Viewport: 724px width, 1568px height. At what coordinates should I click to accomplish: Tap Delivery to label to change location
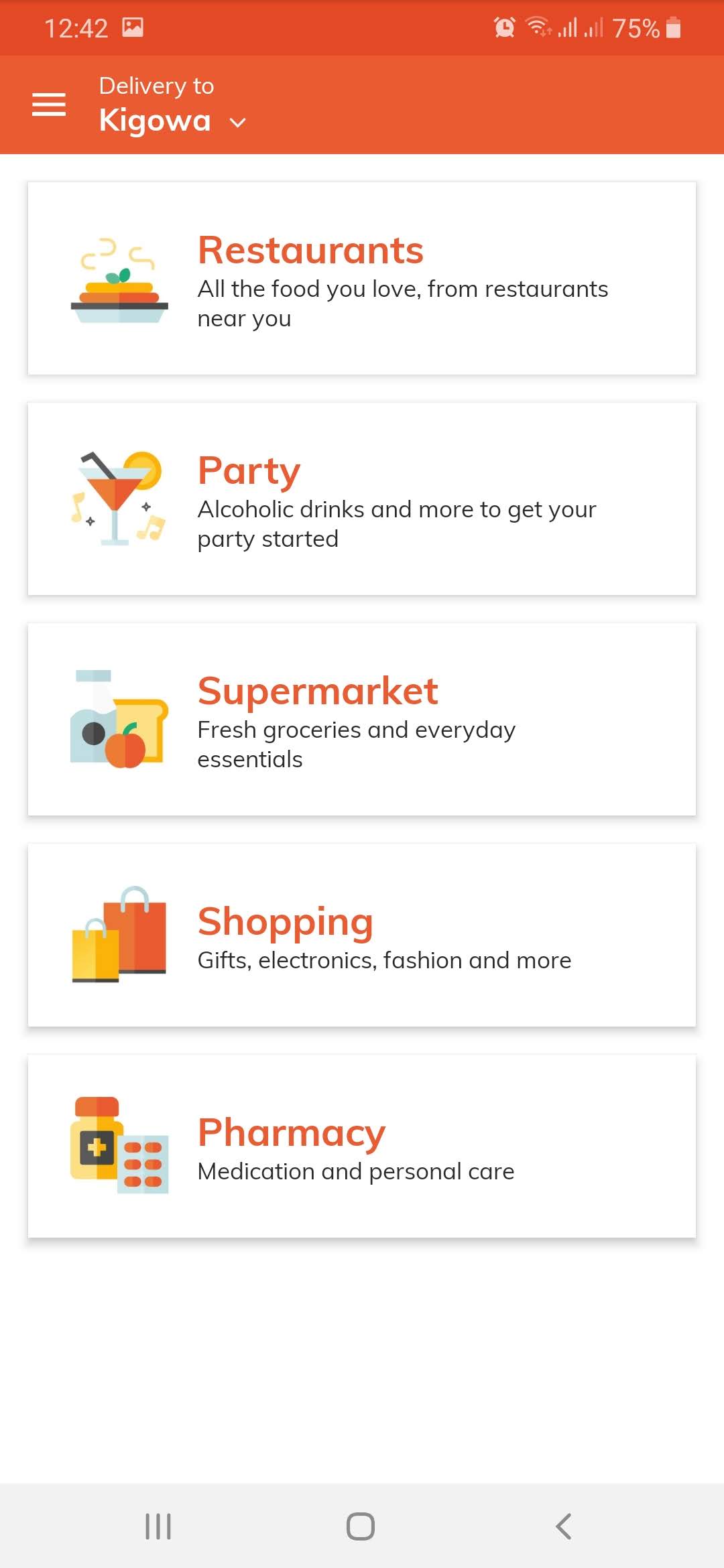coord(156,85)
